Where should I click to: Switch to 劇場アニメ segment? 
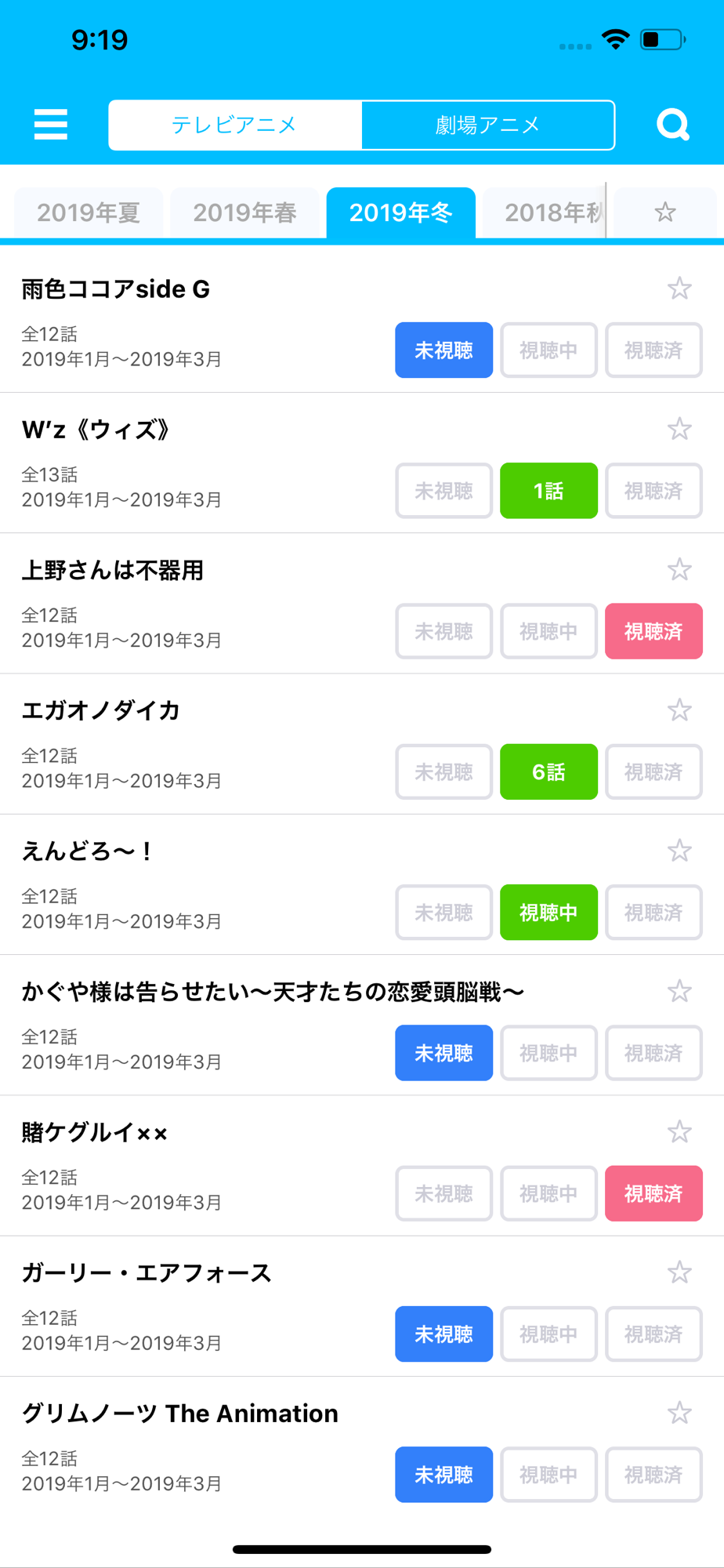click(x=487, y=125)
